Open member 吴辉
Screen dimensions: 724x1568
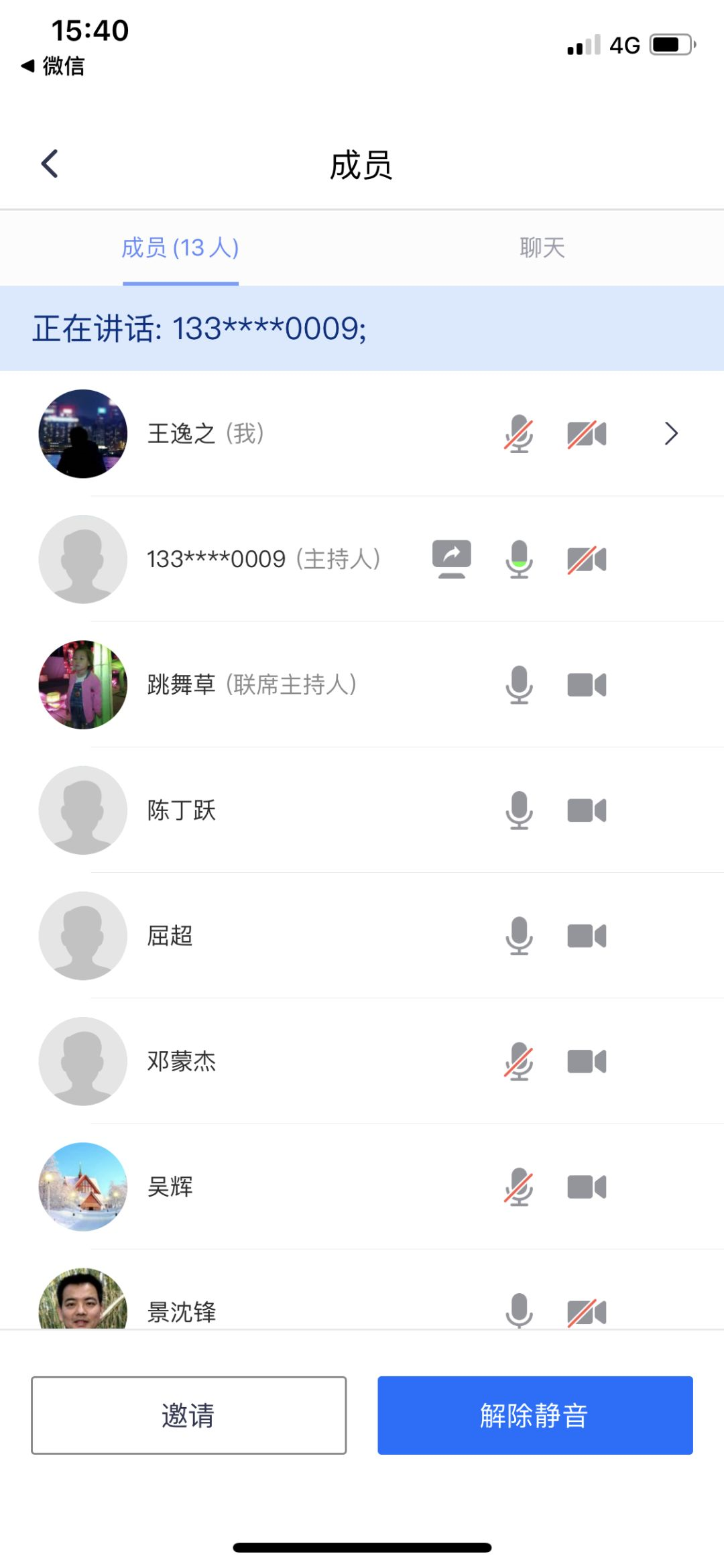pos(362,1187)
